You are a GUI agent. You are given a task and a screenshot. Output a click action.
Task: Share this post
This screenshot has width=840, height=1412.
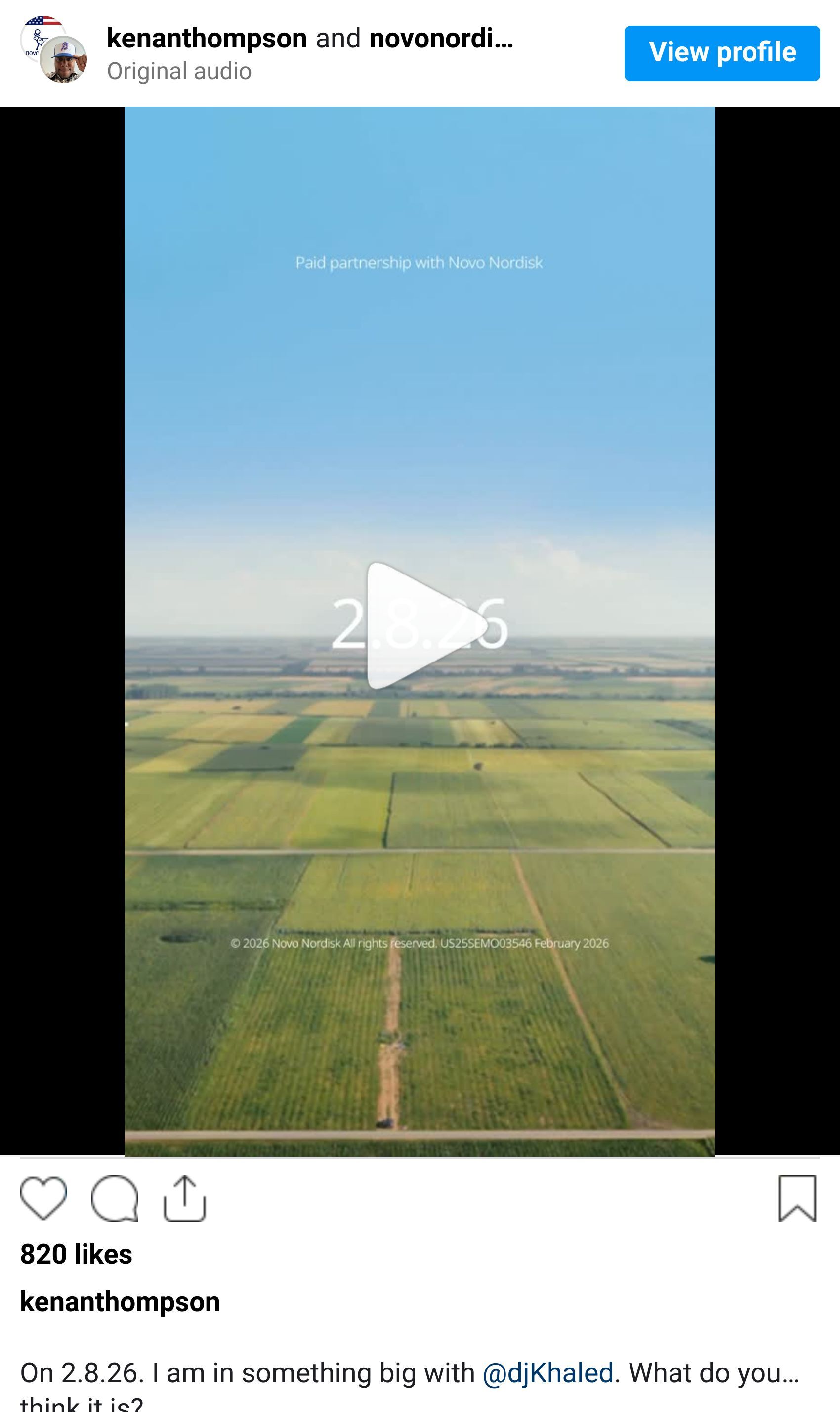(x=184, y=1197)
